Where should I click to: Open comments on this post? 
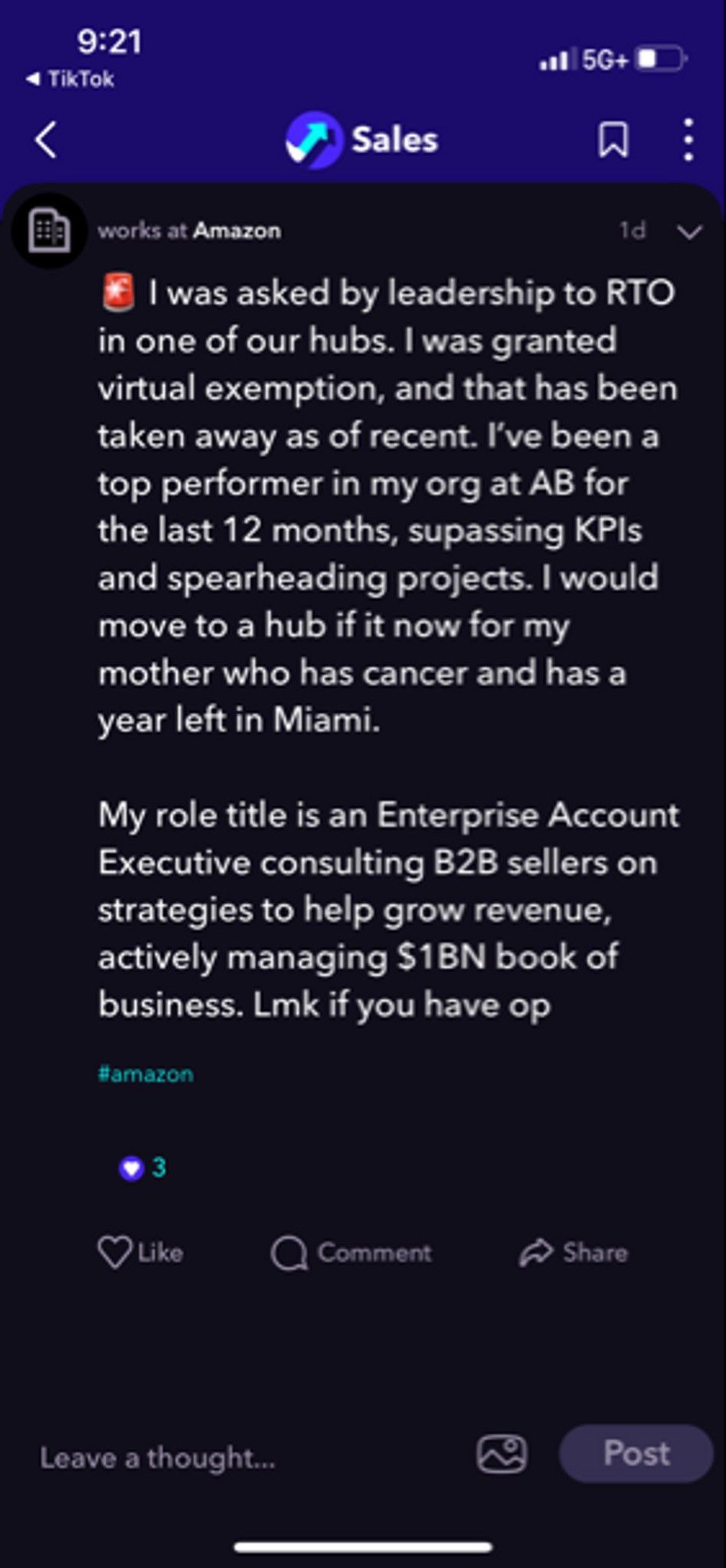352,1253
